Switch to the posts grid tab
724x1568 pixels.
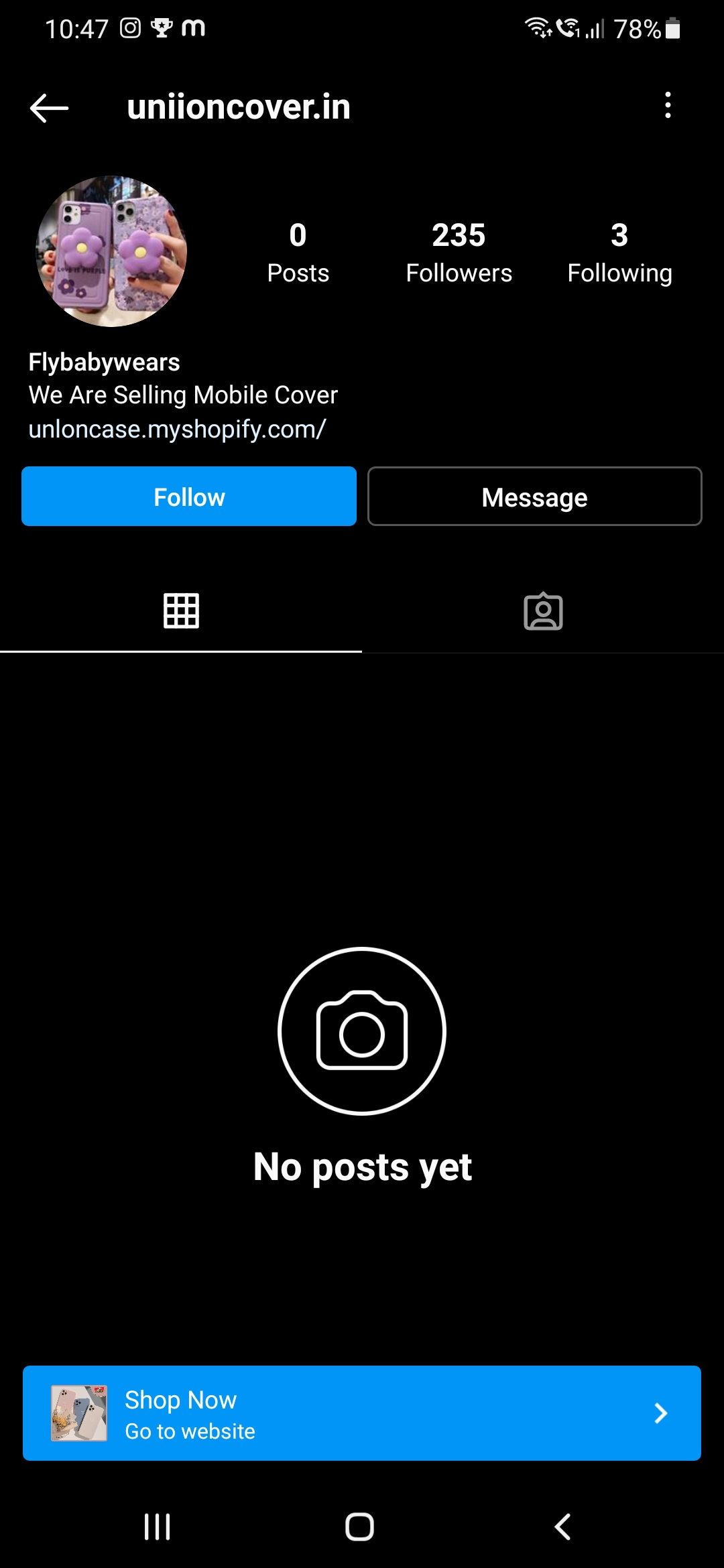(x=181, y=610)
